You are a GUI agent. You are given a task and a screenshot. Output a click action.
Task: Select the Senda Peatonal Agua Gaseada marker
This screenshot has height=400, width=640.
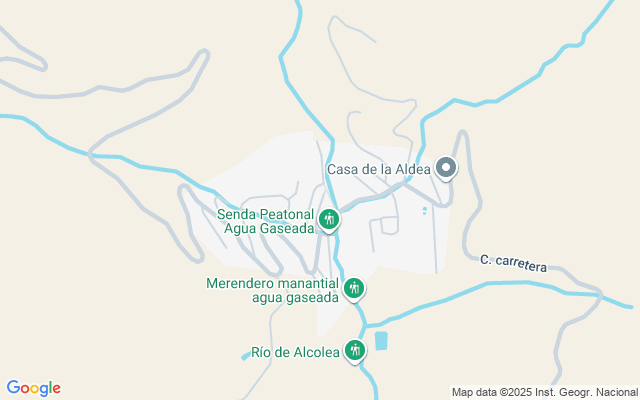329,220
